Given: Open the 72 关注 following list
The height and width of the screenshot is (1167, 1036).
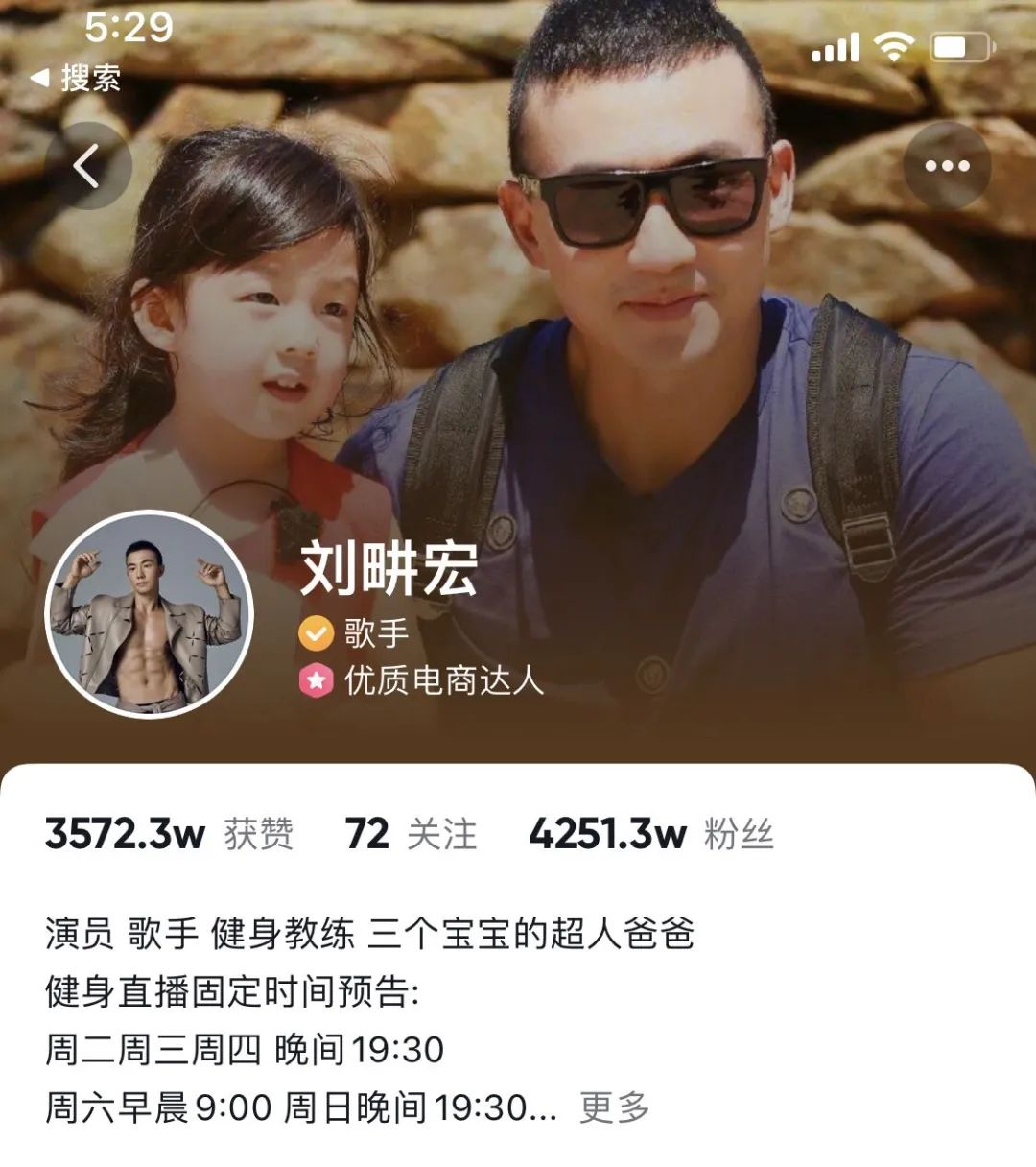Looking at the screenshot, I should point(411,834).
